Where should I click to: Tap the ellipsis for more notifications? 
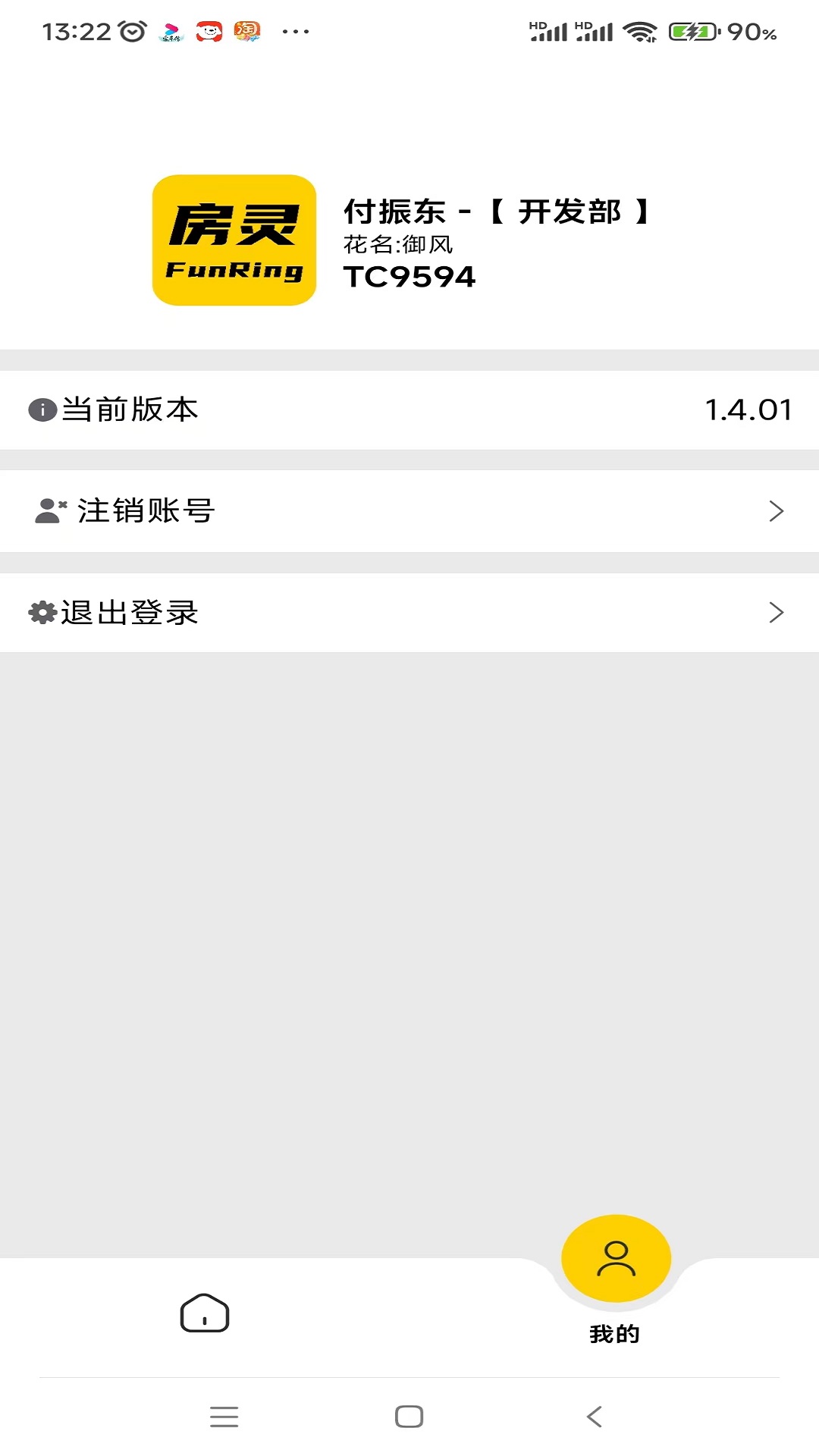pyautogui.click(x=294, y=30)
